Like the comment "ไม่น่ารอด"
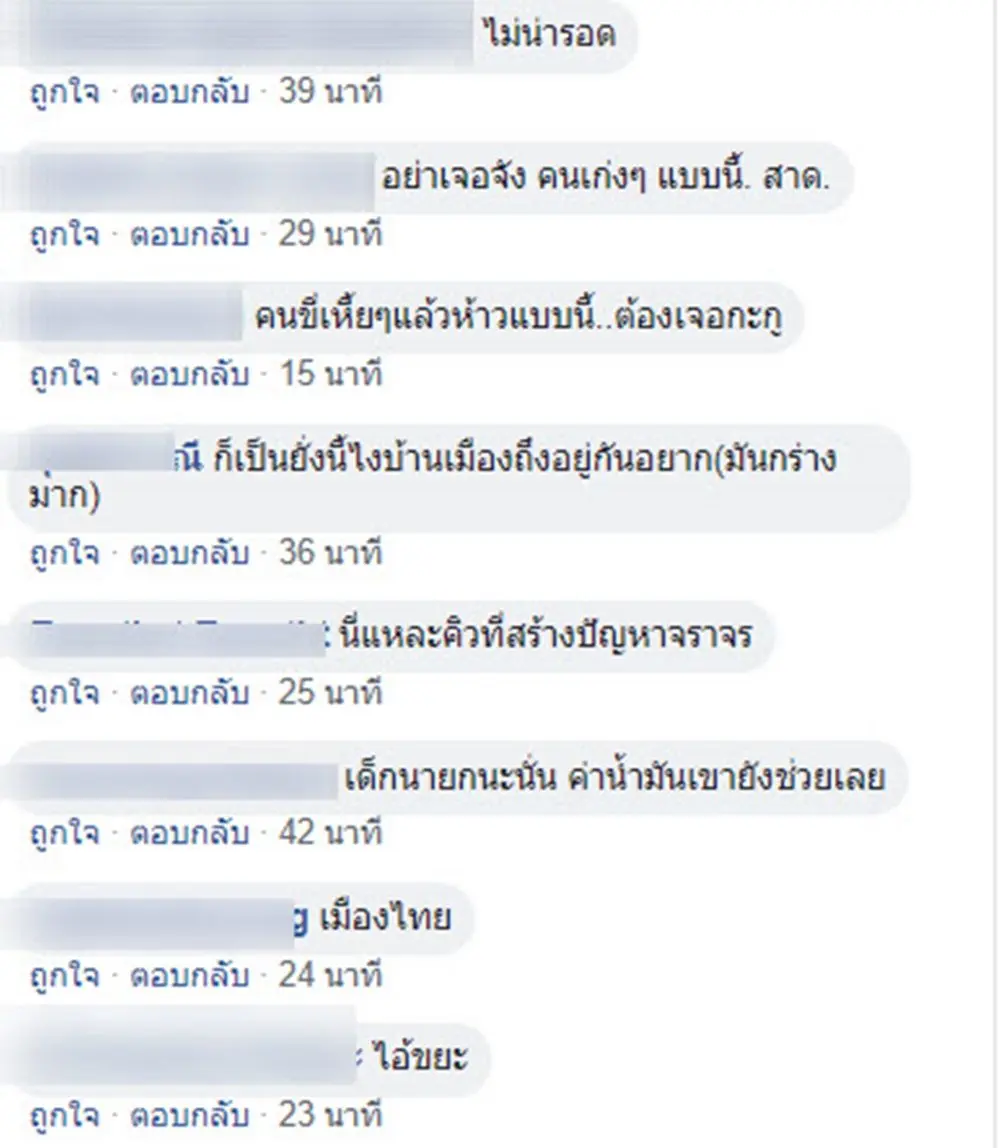 (64, 93)
